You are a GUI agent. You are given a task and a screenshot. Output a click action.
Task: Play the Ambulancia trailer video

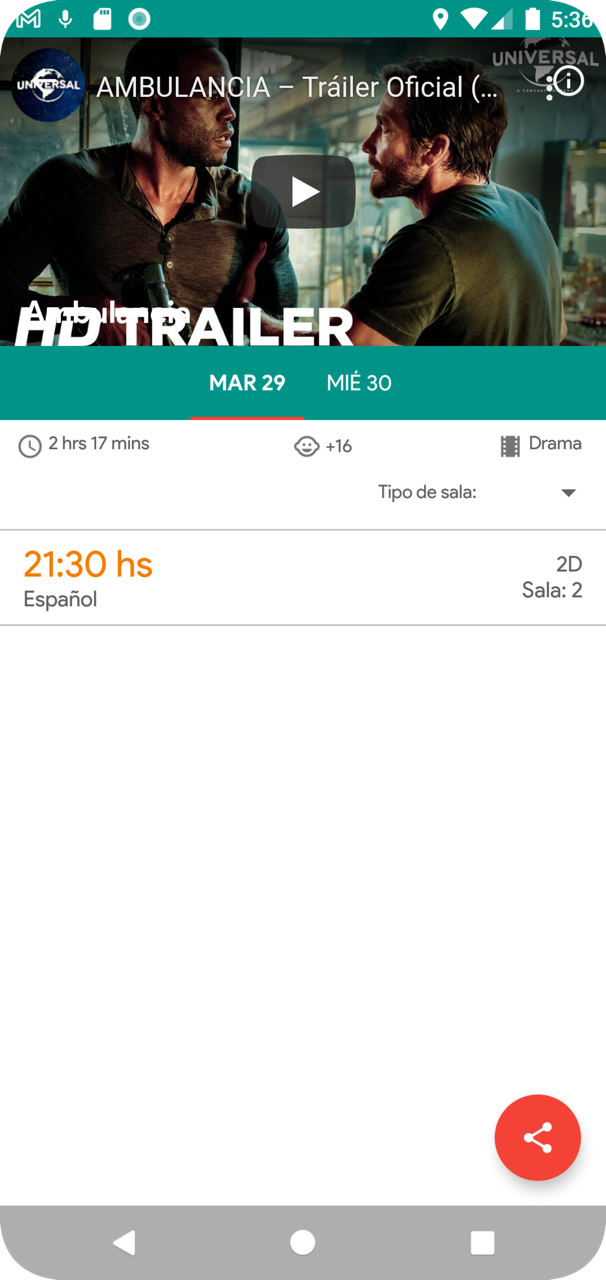(303, 191)
